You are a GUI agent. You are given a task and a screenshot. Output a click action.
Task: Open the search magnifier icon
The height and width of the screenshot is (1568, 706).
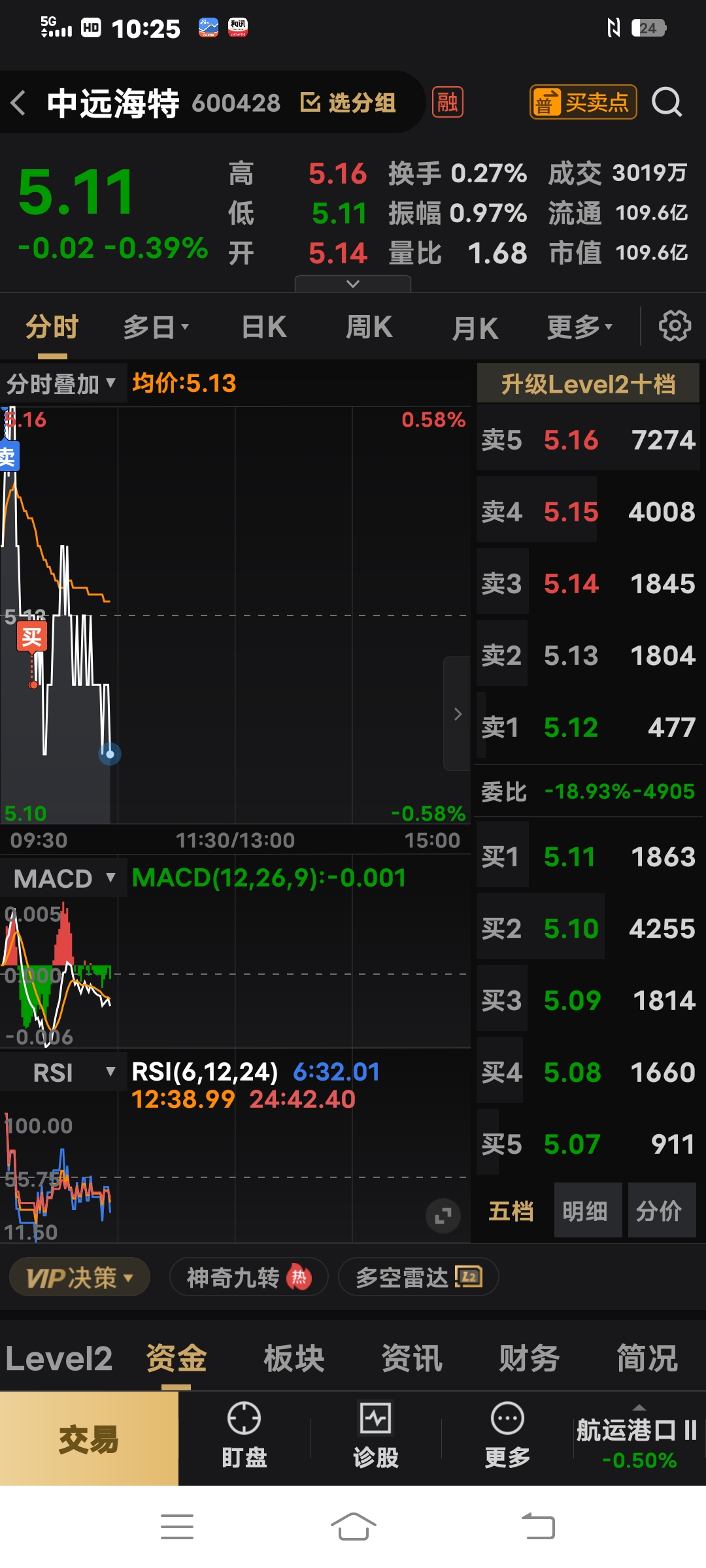[667, 103]
